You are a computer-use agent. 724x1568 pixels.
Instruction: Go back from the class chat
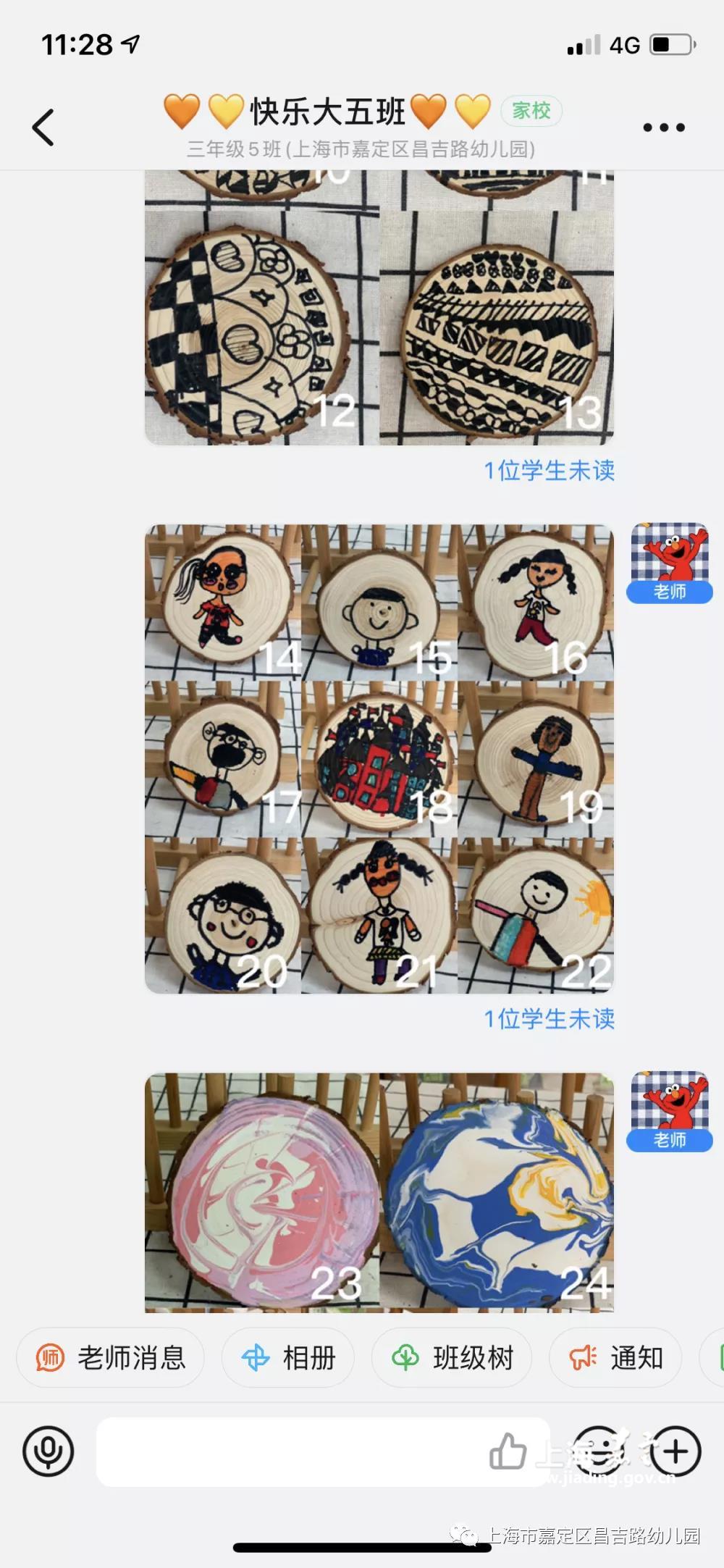43,127
